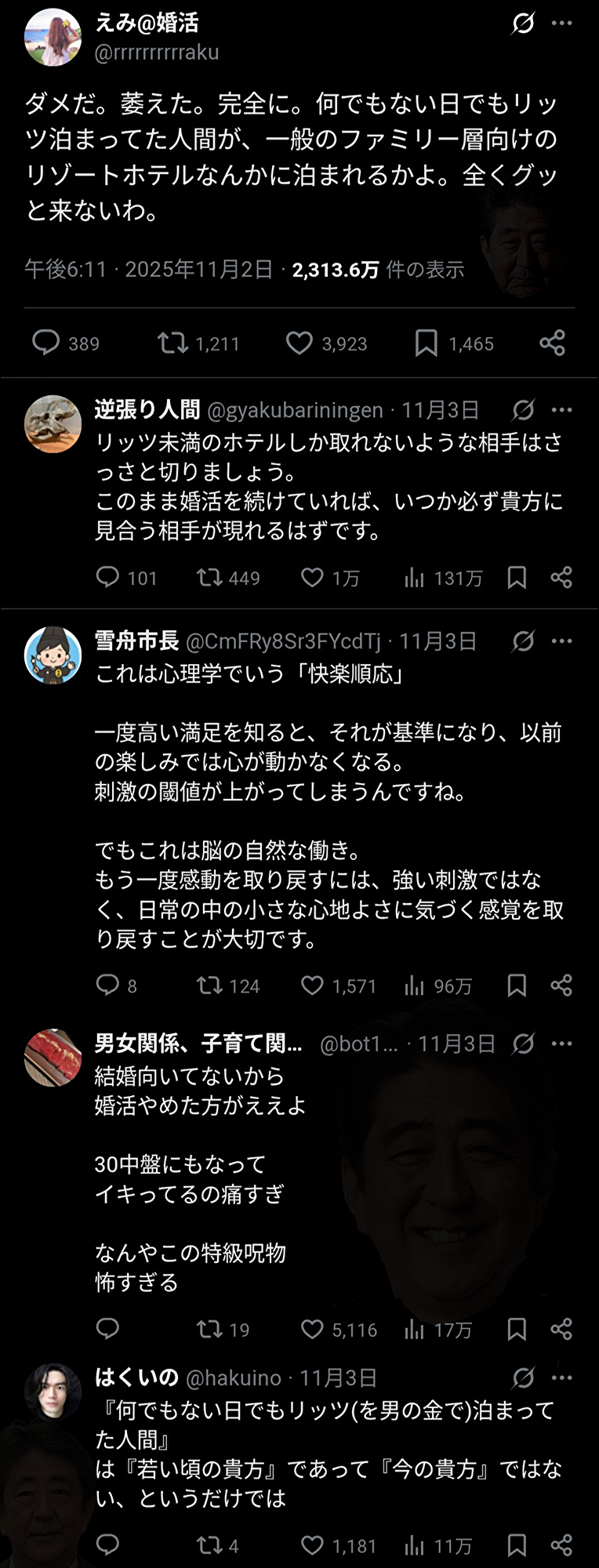Like はくいの's reply with 1,181 likes
599x1568 pixels.
tap(312, 1545)
